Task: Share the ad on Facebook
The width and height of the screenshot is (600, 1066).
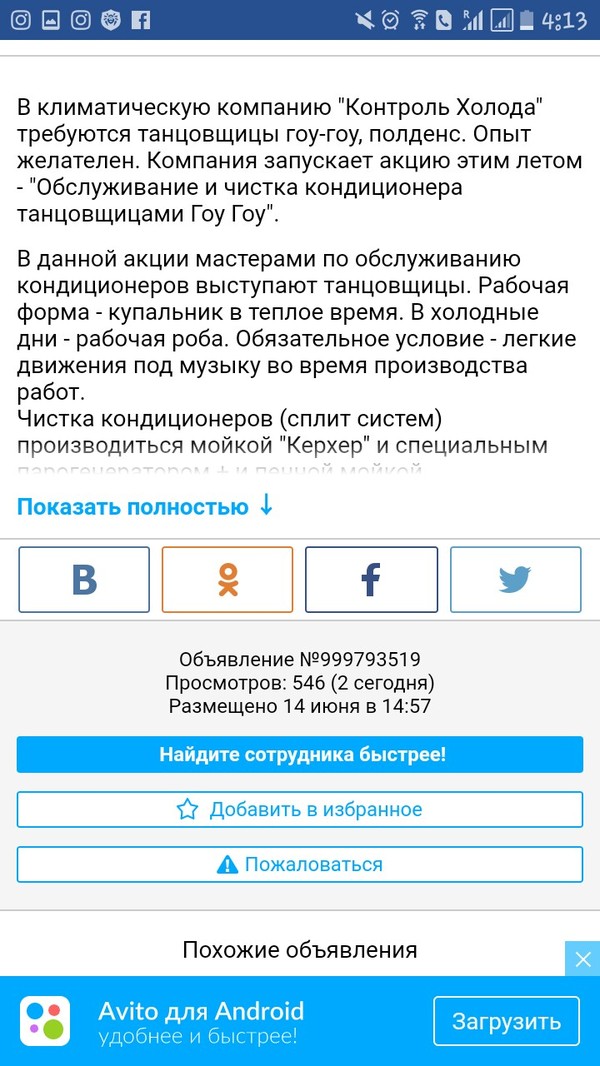Action: pos(371,579)
